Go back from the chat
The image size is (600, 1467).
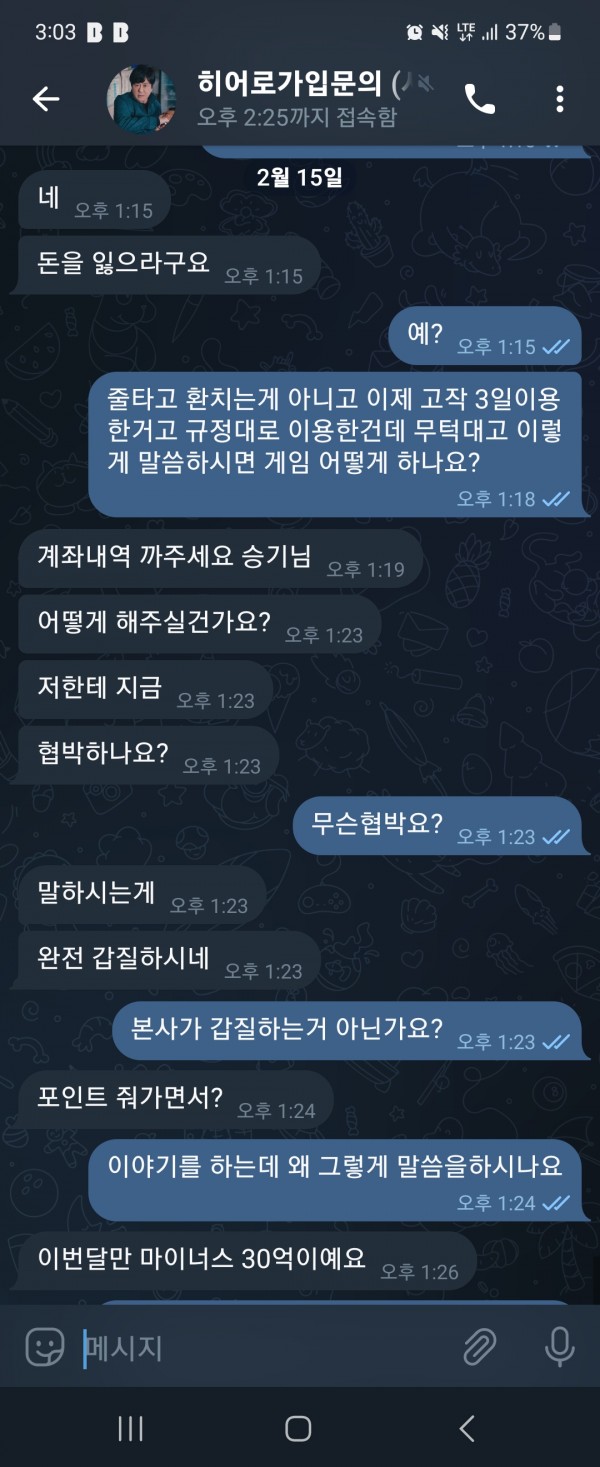coord(46,98)
